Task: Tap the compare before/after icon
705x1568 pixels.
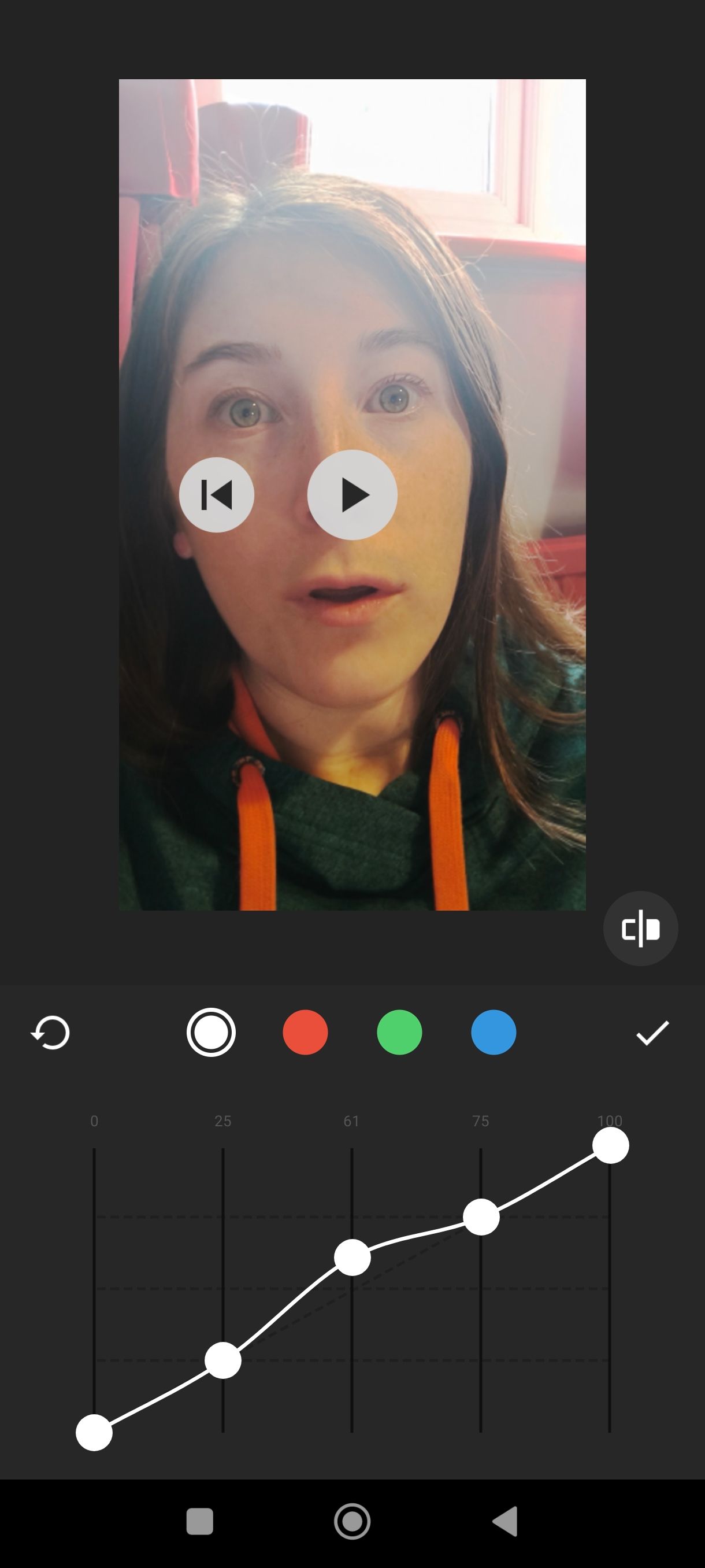Action: [x=640, y=929]
